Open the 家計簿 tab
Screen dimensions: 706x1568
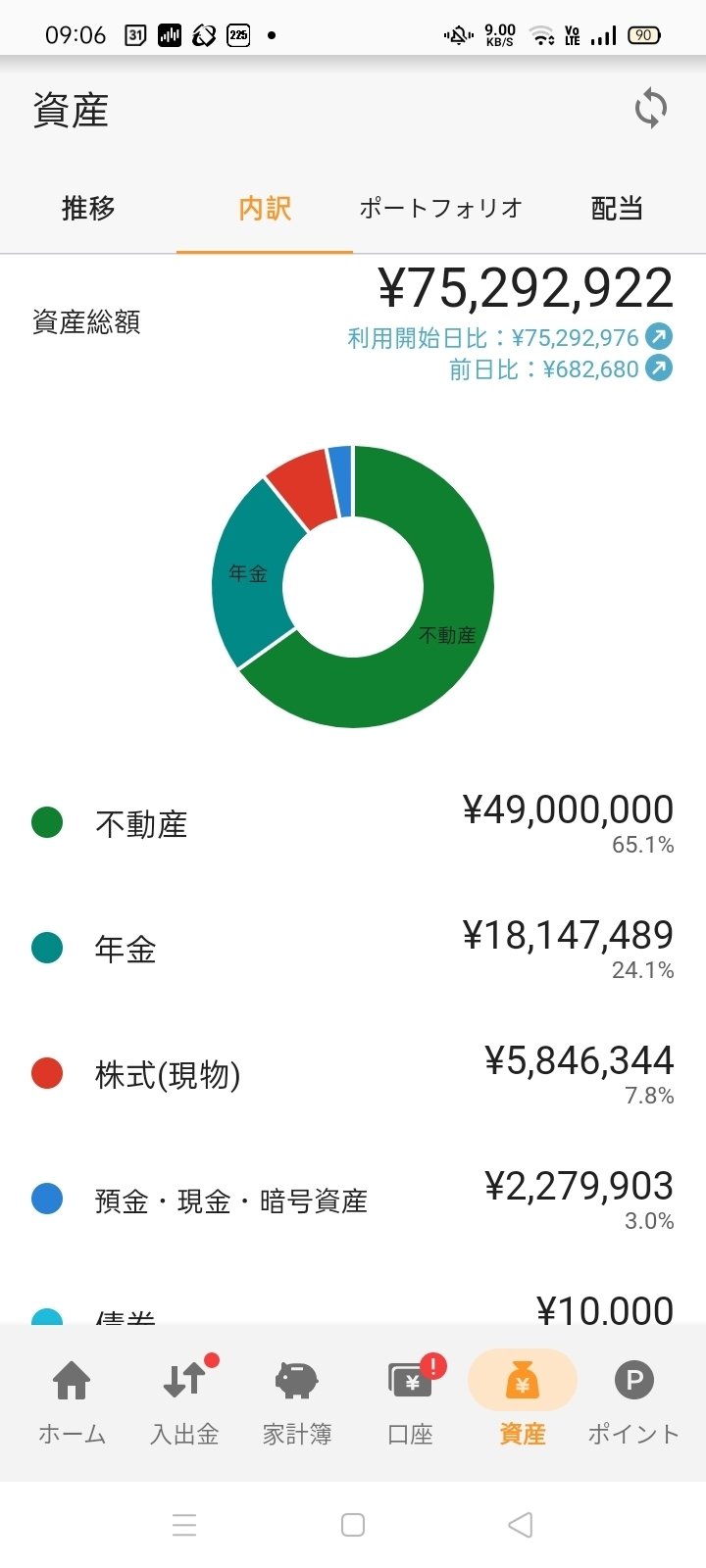tap(297, 1401)
